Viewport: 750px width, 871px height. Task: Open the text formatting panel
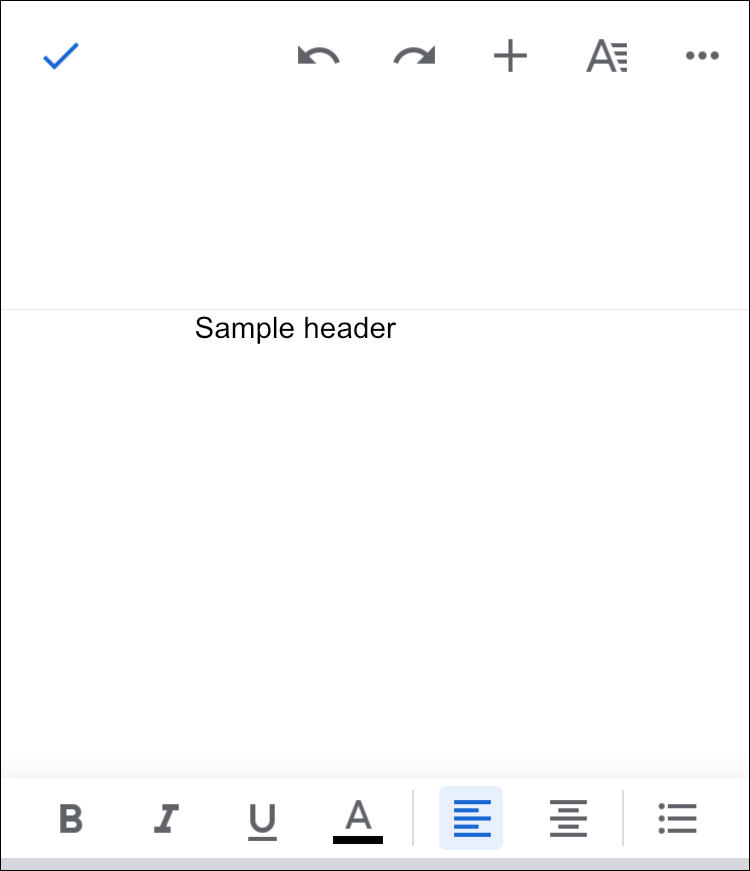(x=606, y=56)
